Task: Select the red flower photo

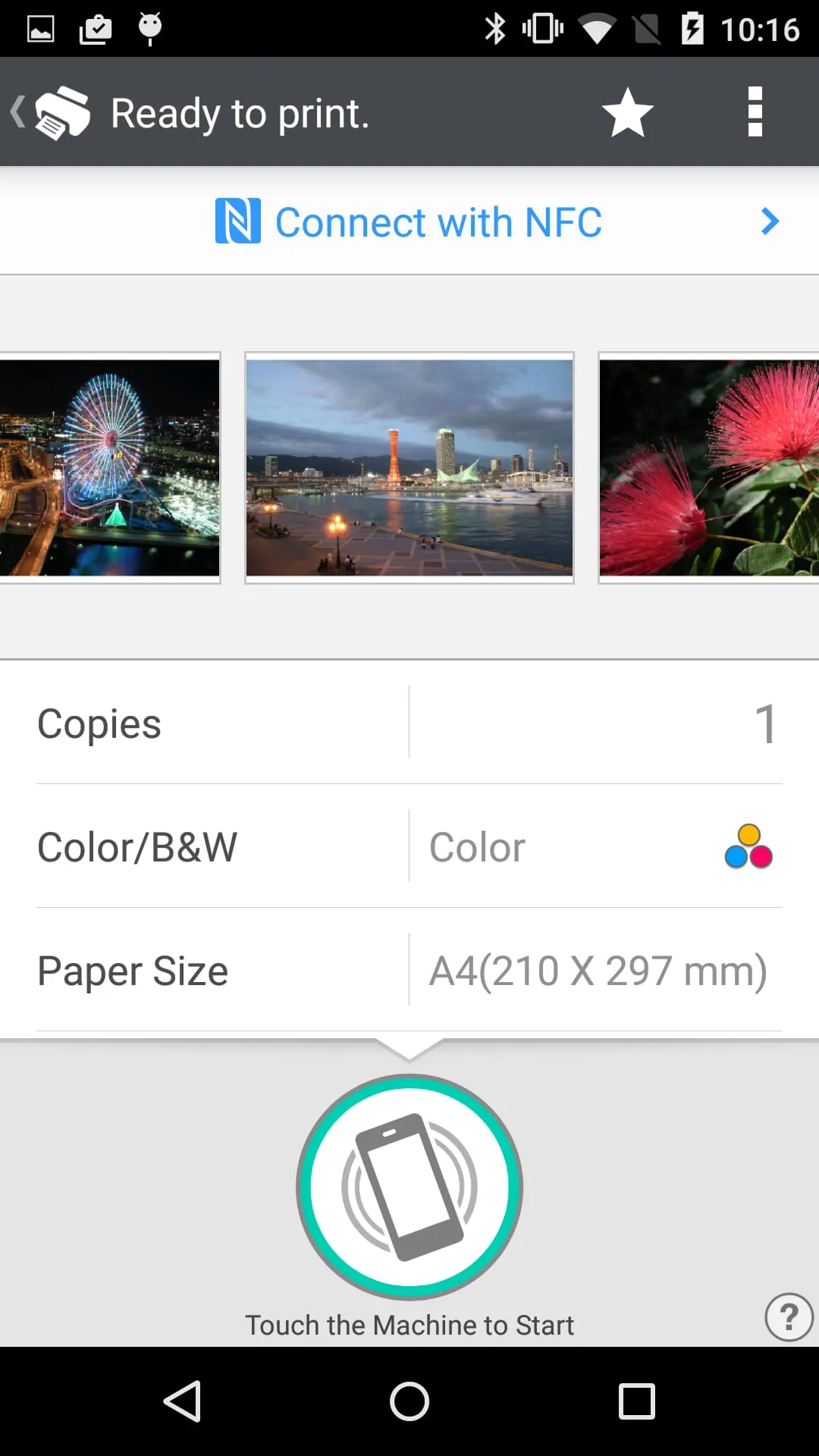Action: click(708, 467)
